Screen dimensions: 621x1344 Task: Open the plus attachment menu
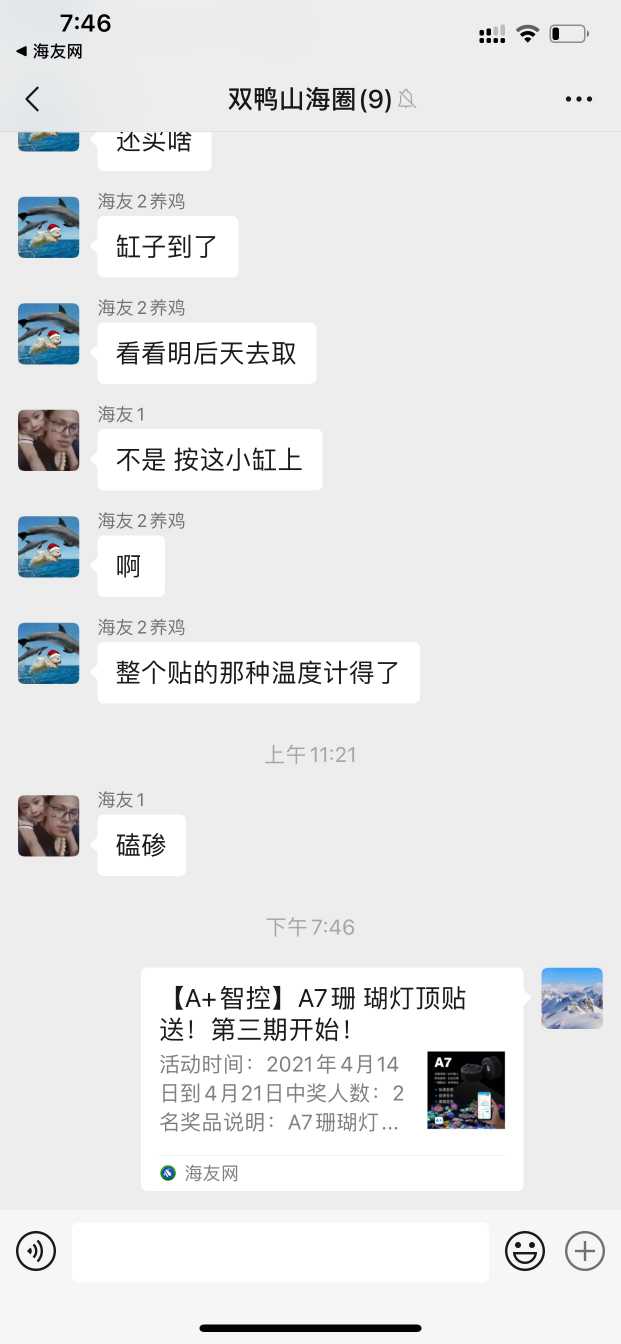pos(585,1251)
